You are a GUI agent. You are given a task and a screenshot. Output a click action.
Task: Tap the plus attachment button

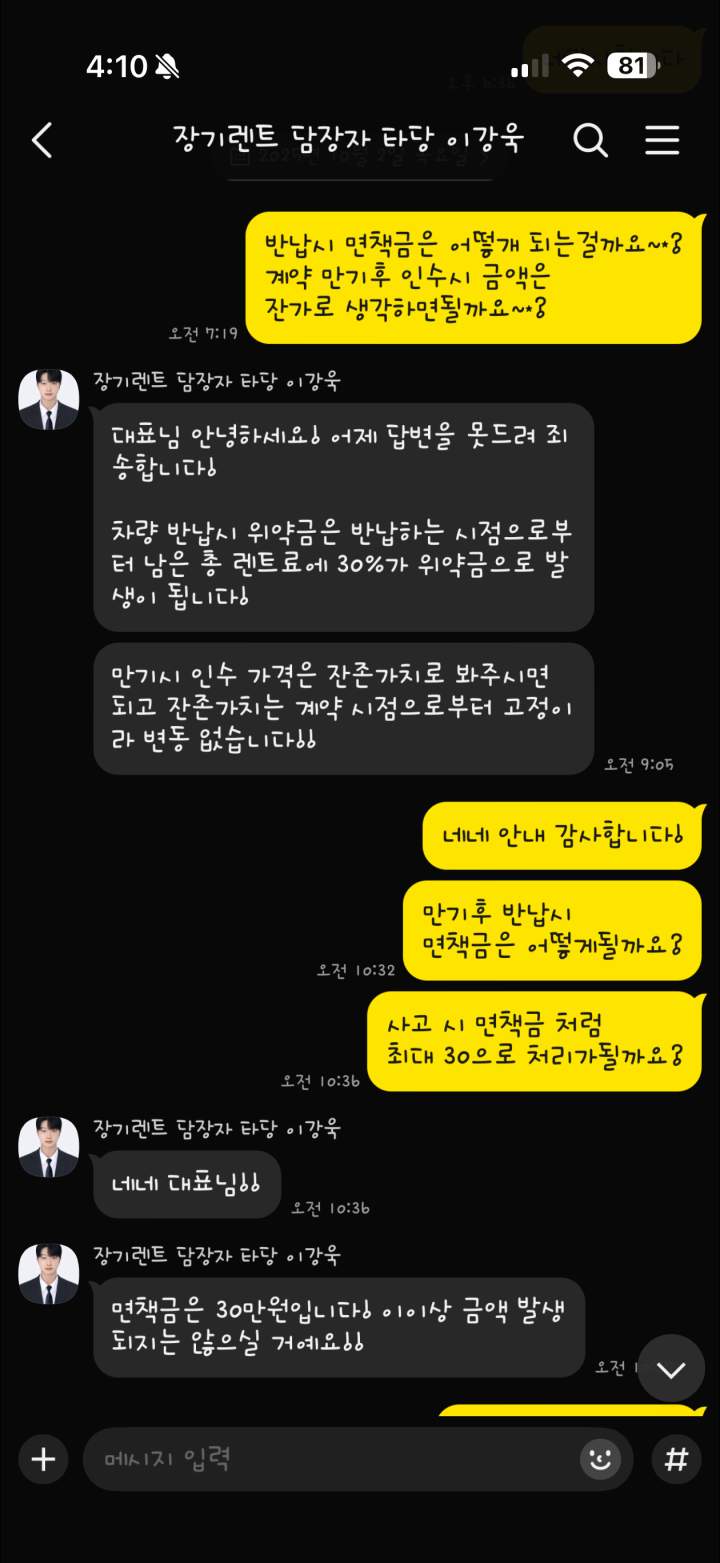[x=43, y=1460]
